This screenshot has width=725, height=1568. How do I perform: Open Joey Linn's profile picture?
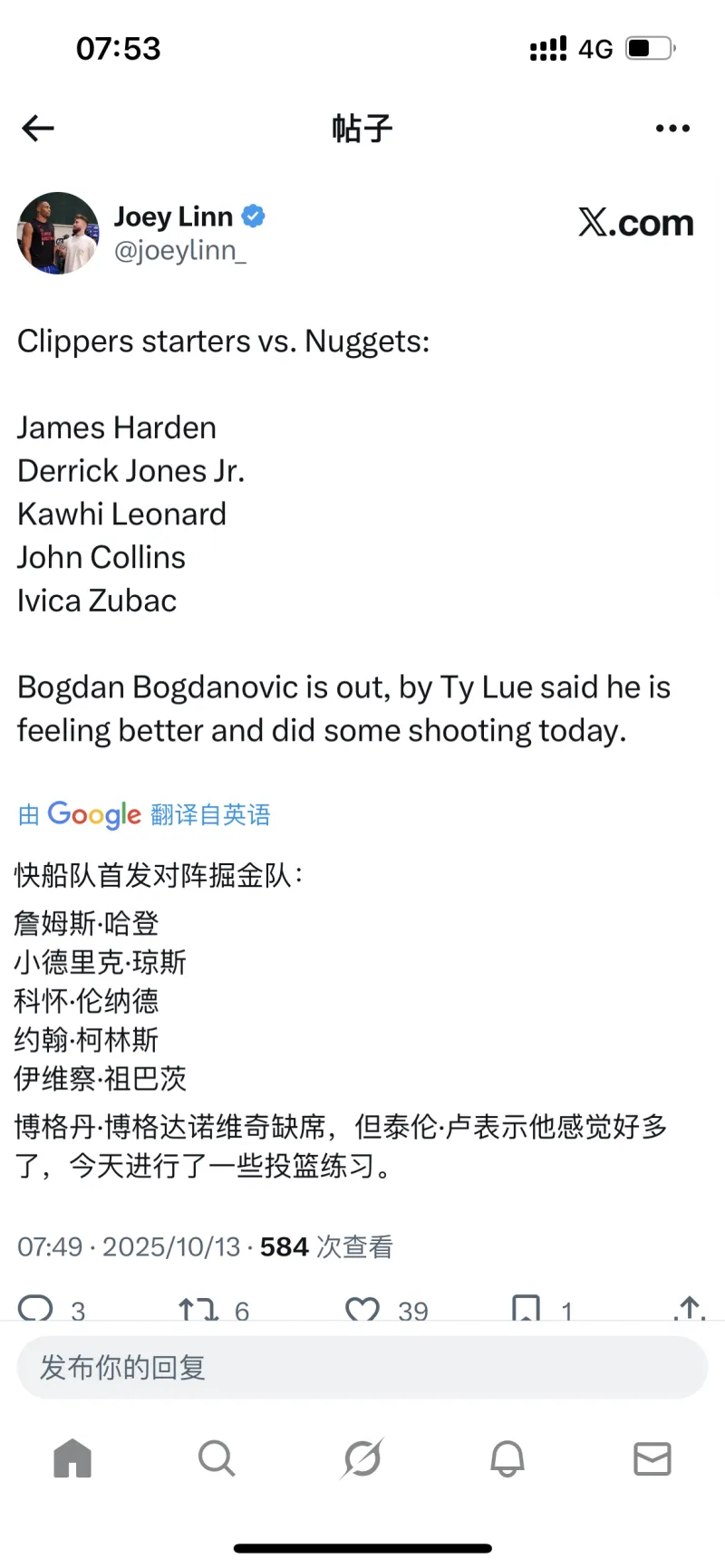(58, 233)
